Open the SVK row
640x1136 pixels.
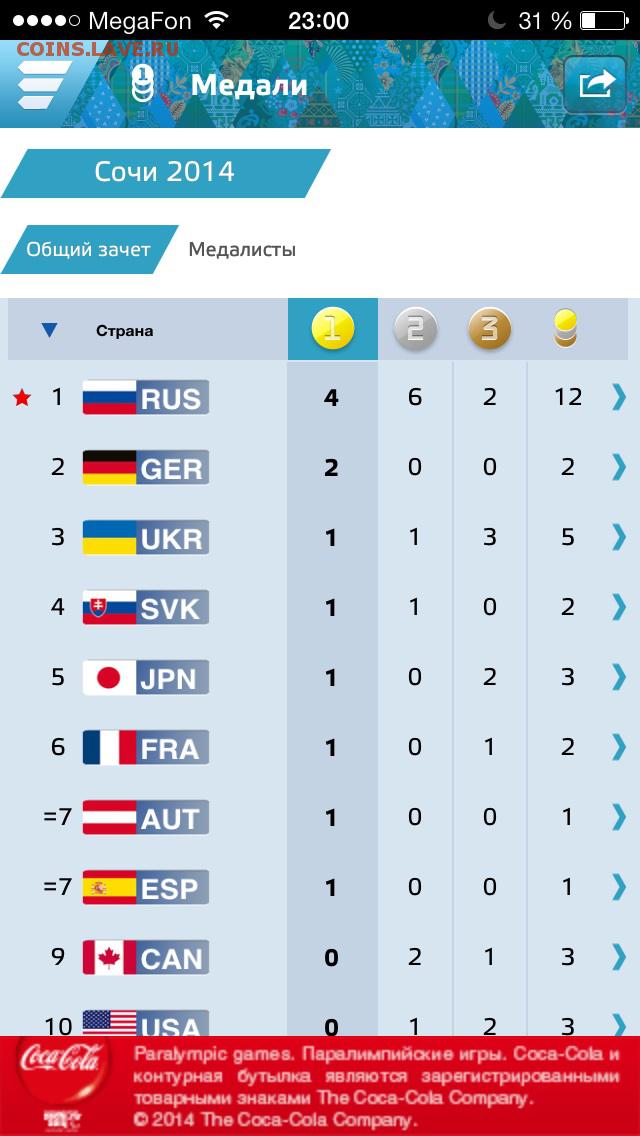[x=320, y=607]
